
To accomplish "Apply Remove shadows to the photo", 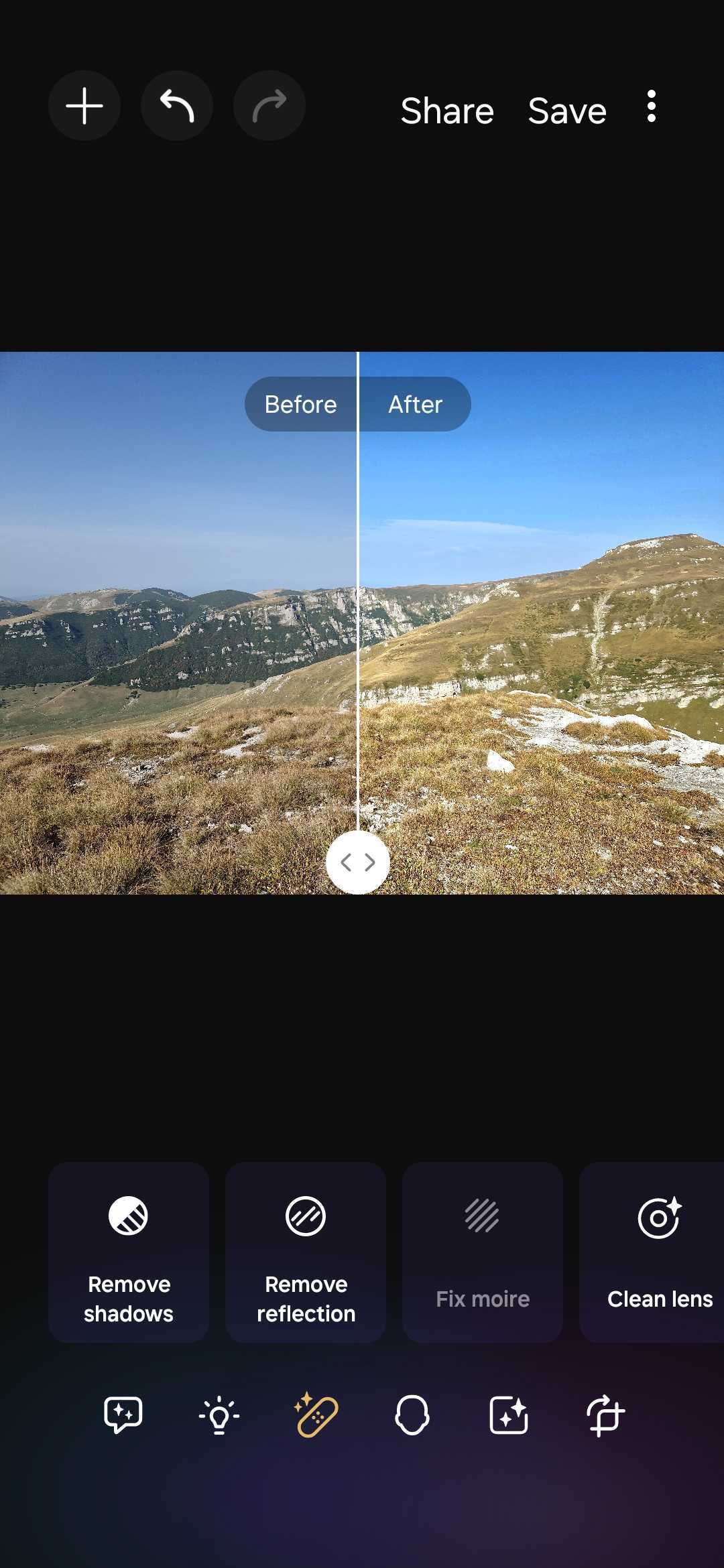I will click(129, 1252).
